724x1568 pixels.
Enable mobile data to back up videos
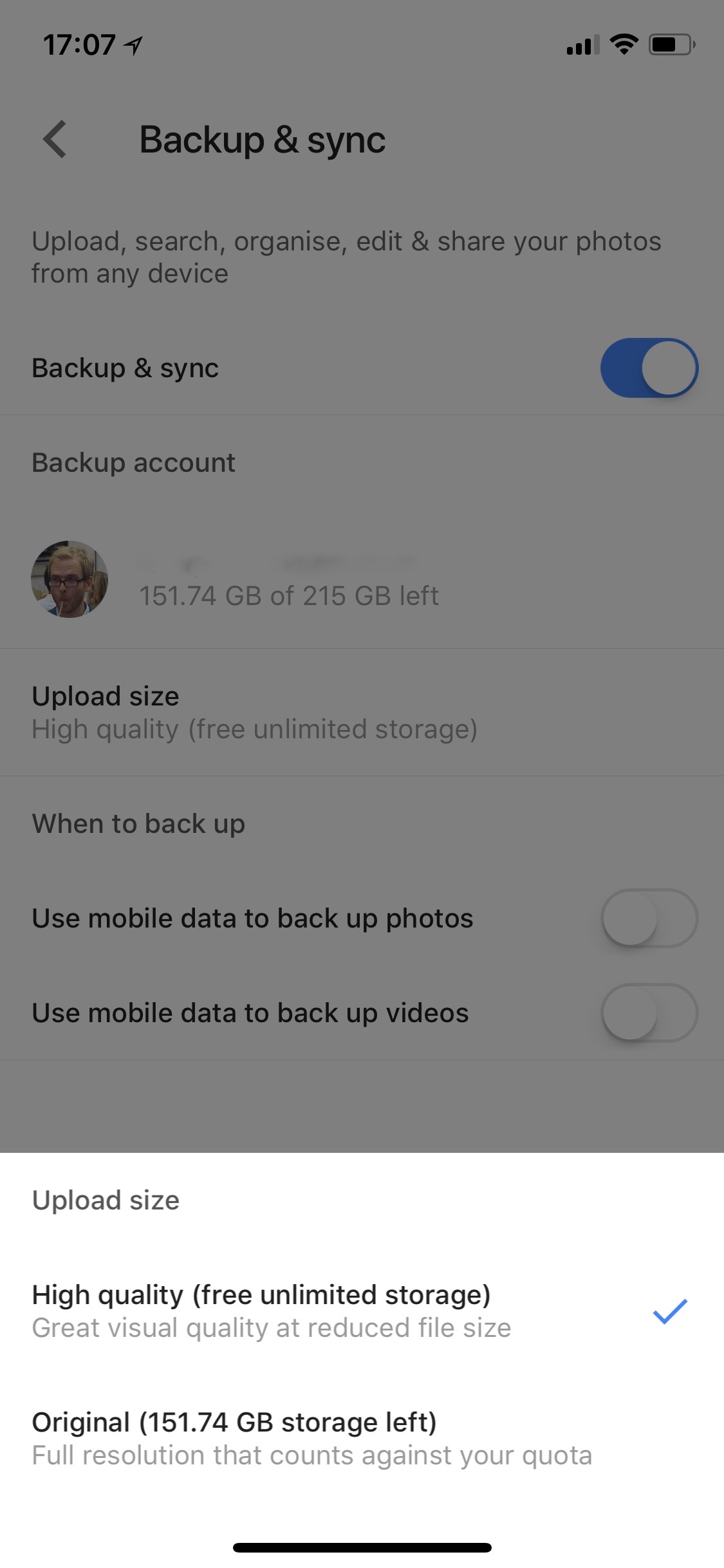649,1013
